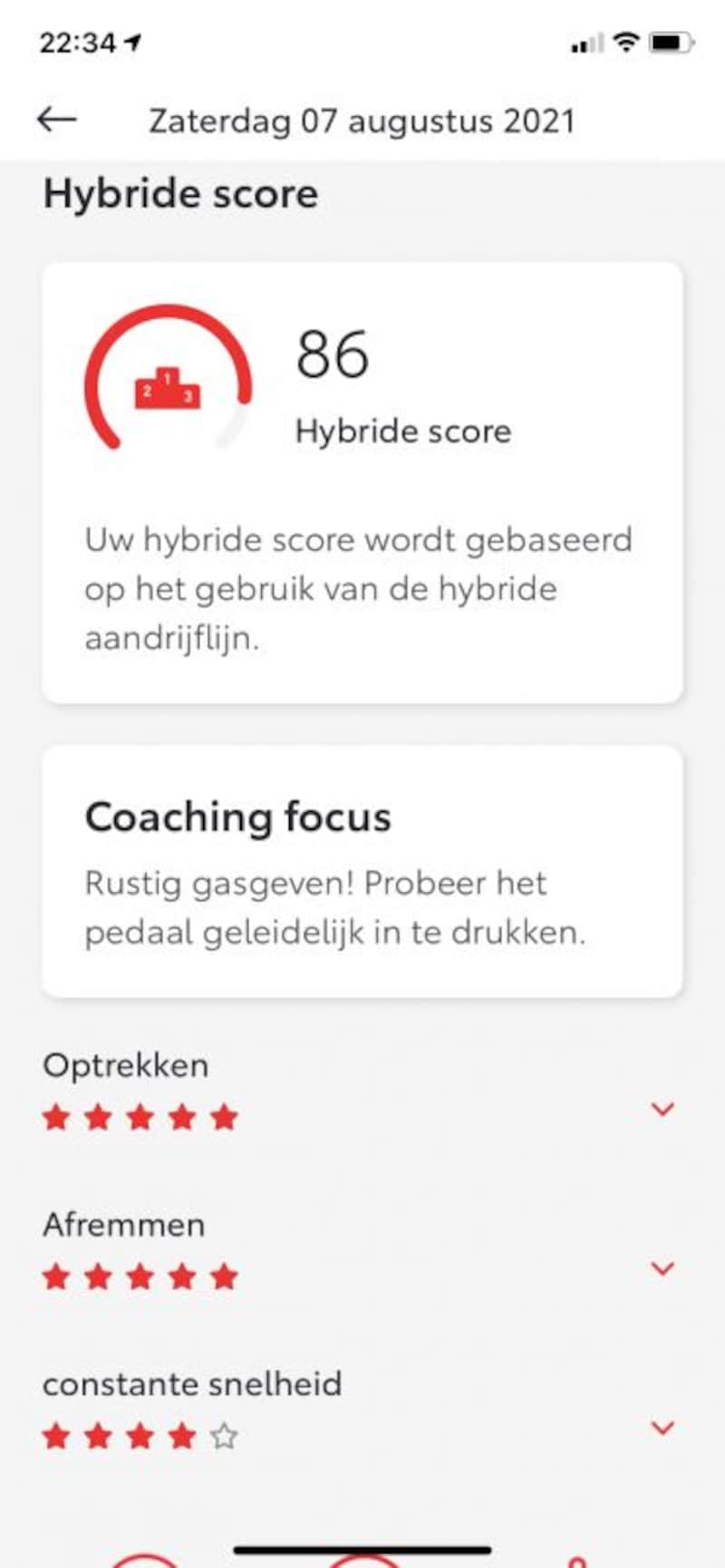725x1568 pixels.
Task: Expand the Optrekken section
Action: (x=663, y=1108)
